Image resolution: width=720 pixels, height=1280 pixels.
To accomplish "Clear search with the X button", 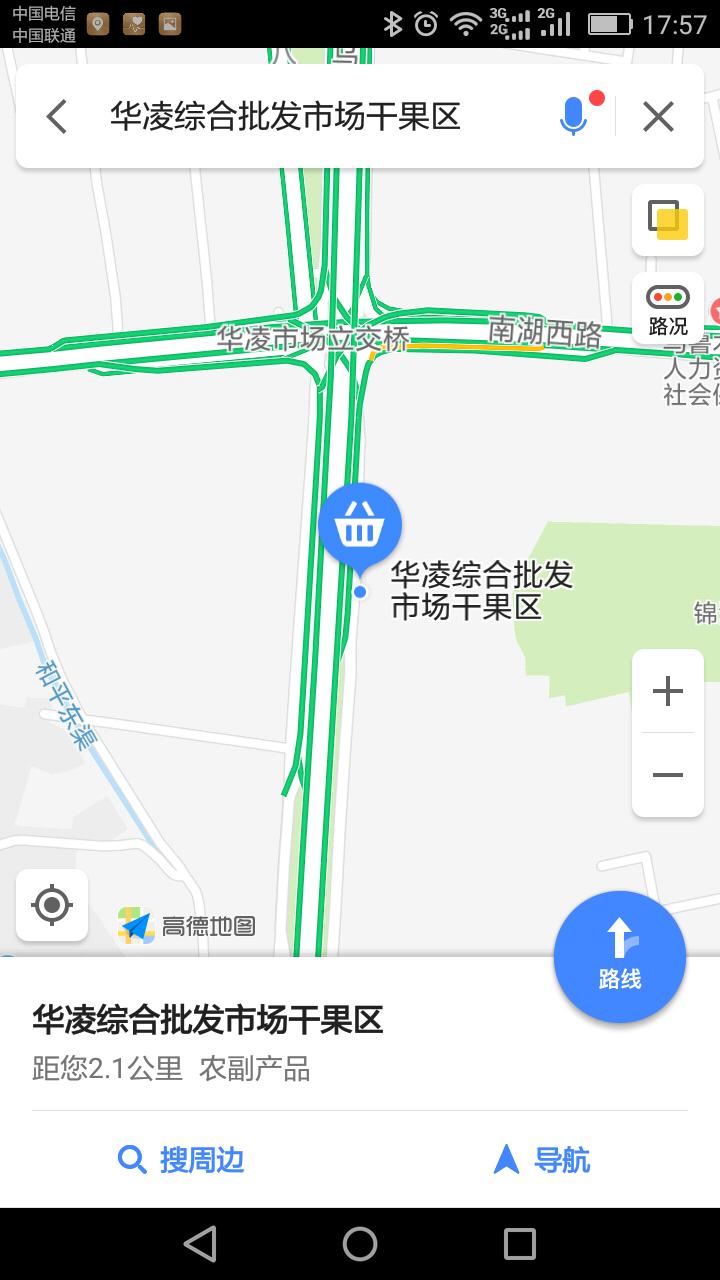I will point(657,116).
